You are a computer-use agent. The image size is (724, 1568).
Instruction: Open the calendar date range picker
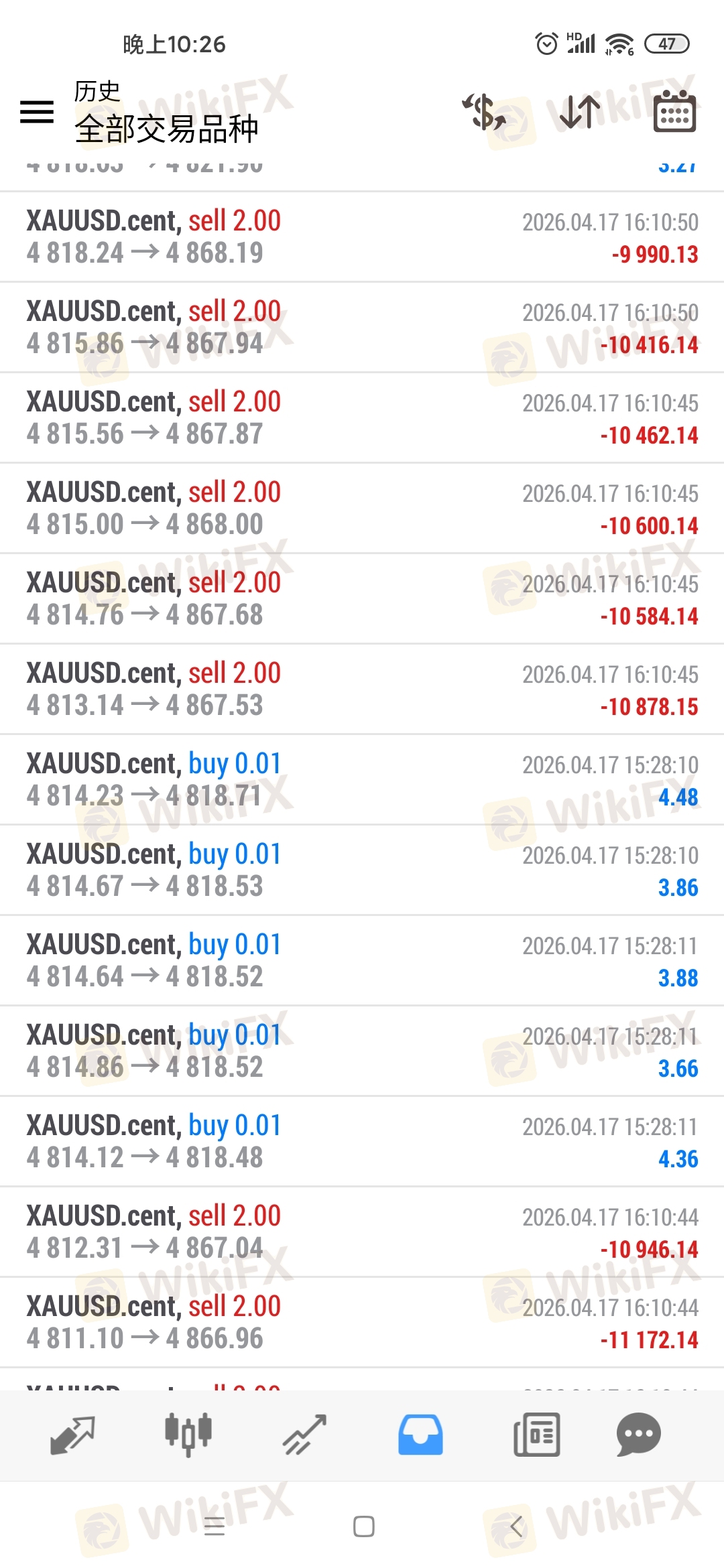(674, 112)
